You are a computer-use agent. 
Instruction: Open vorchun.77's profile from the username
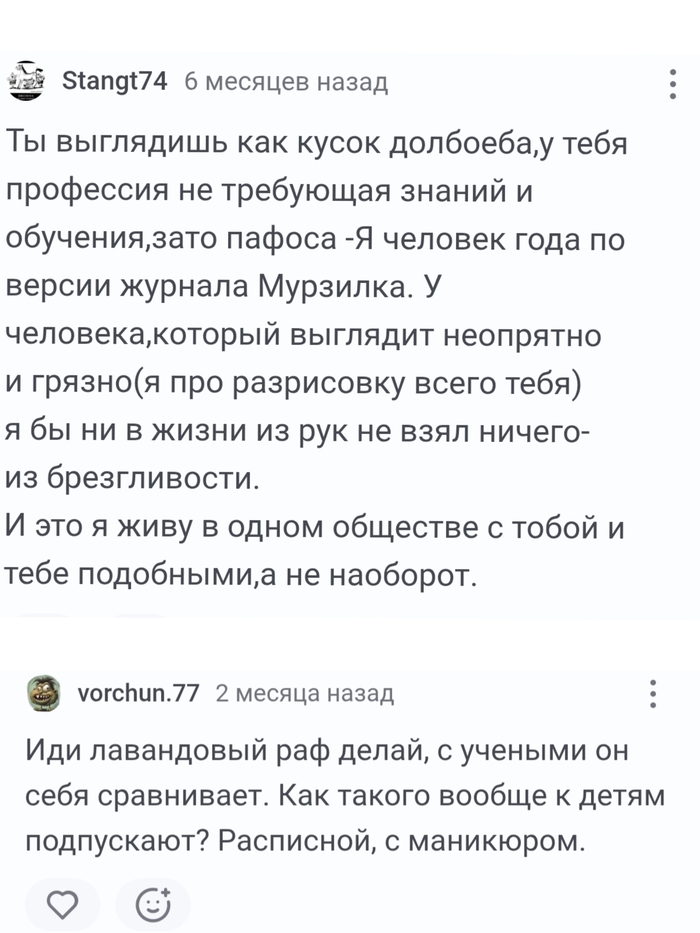coord(137,692)
